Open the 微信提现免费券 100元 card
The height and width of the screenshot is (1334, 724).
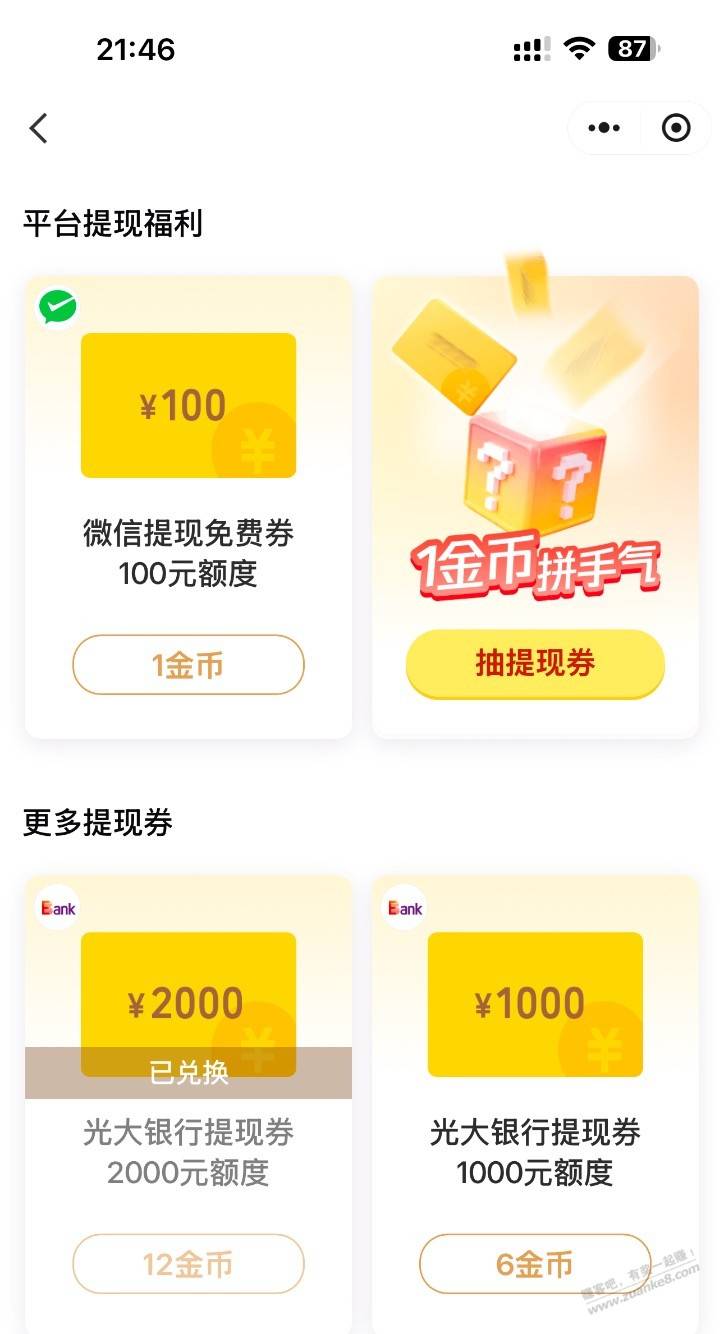click(188, 507)
